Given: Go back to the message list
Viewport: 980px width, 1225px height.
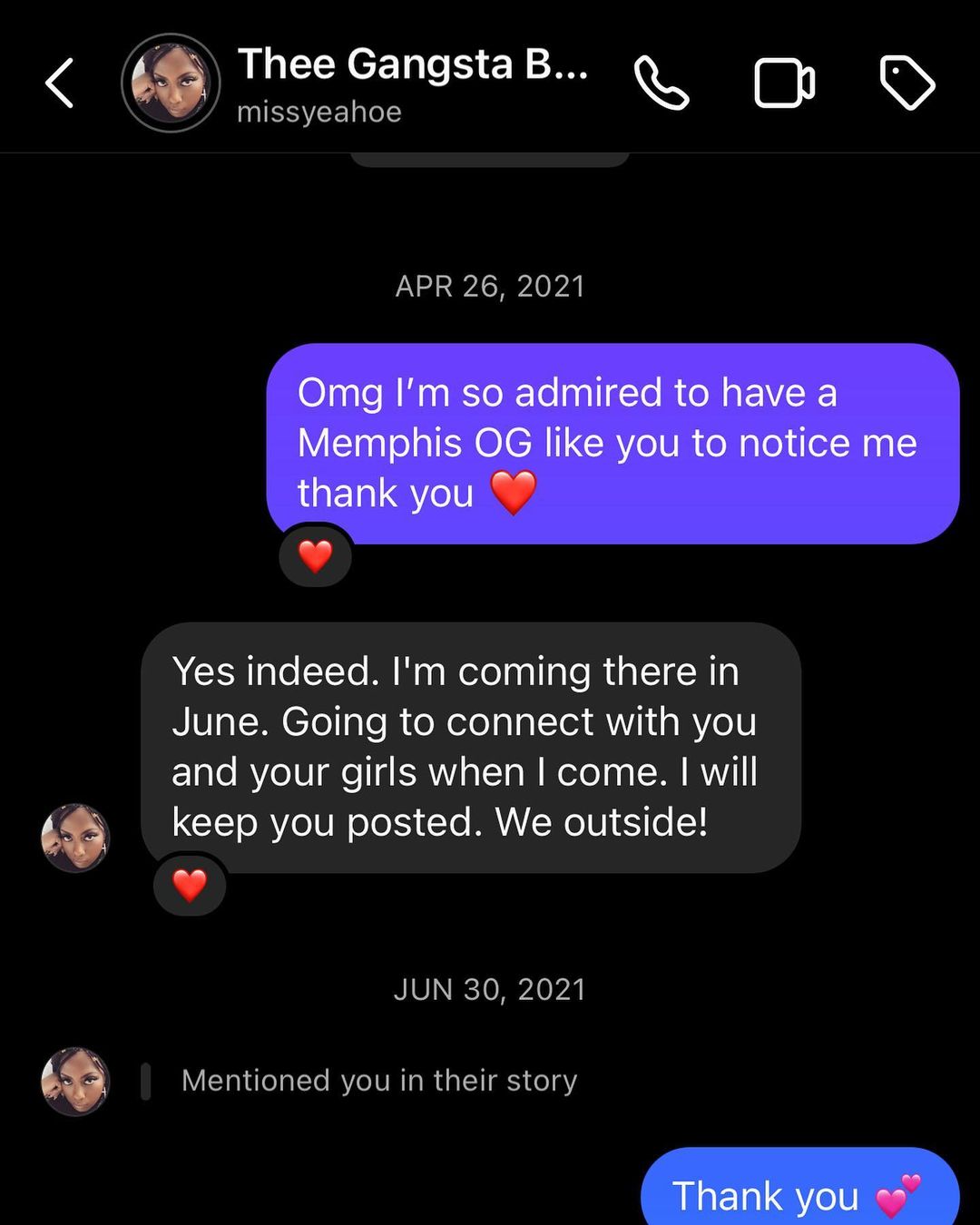Looking at the screenshot, I should click(x=60, y=83).
